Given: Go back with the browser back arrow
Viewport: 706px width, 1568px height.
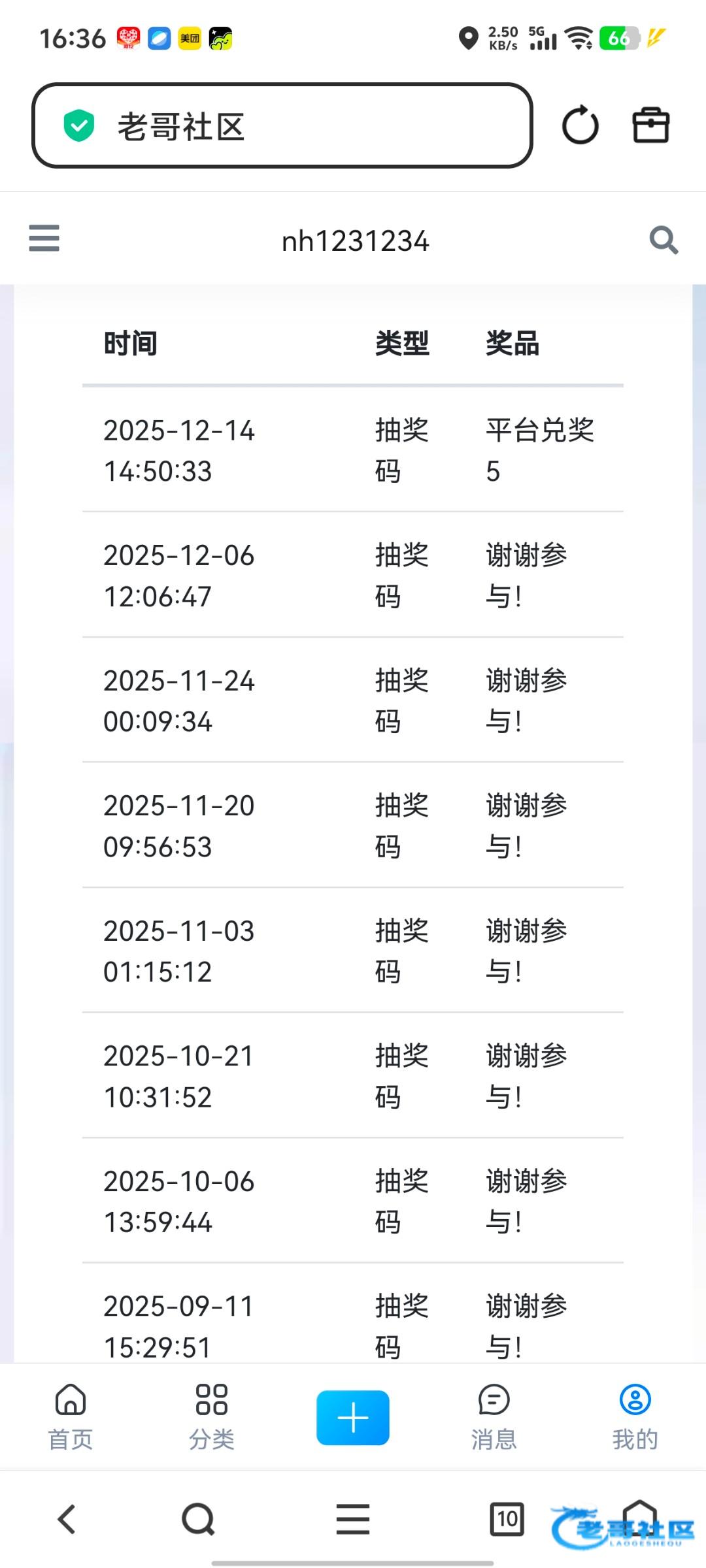Looking at the screenshot, I should (x=67, y=1519).
